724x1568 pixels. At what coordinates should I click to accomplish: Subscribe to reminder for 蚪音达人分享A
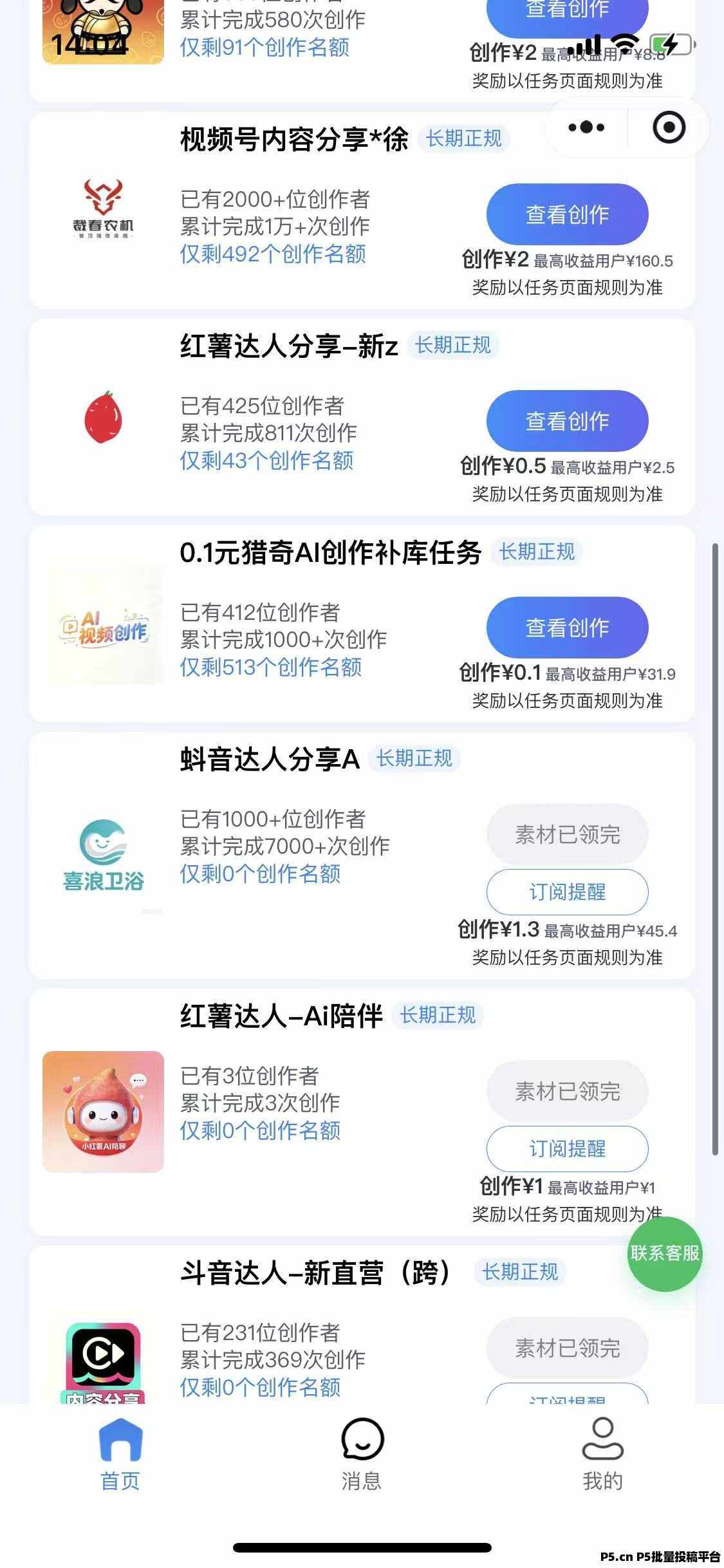pyautogui.click(x=567, y=892)
